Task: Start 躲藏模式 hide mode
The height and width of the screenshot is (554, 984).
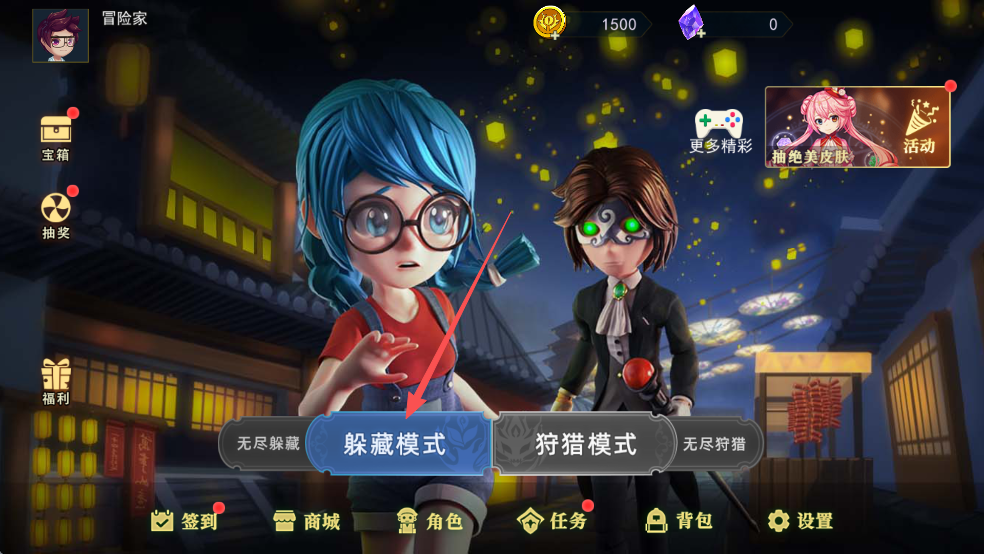Action: [399, 444]
